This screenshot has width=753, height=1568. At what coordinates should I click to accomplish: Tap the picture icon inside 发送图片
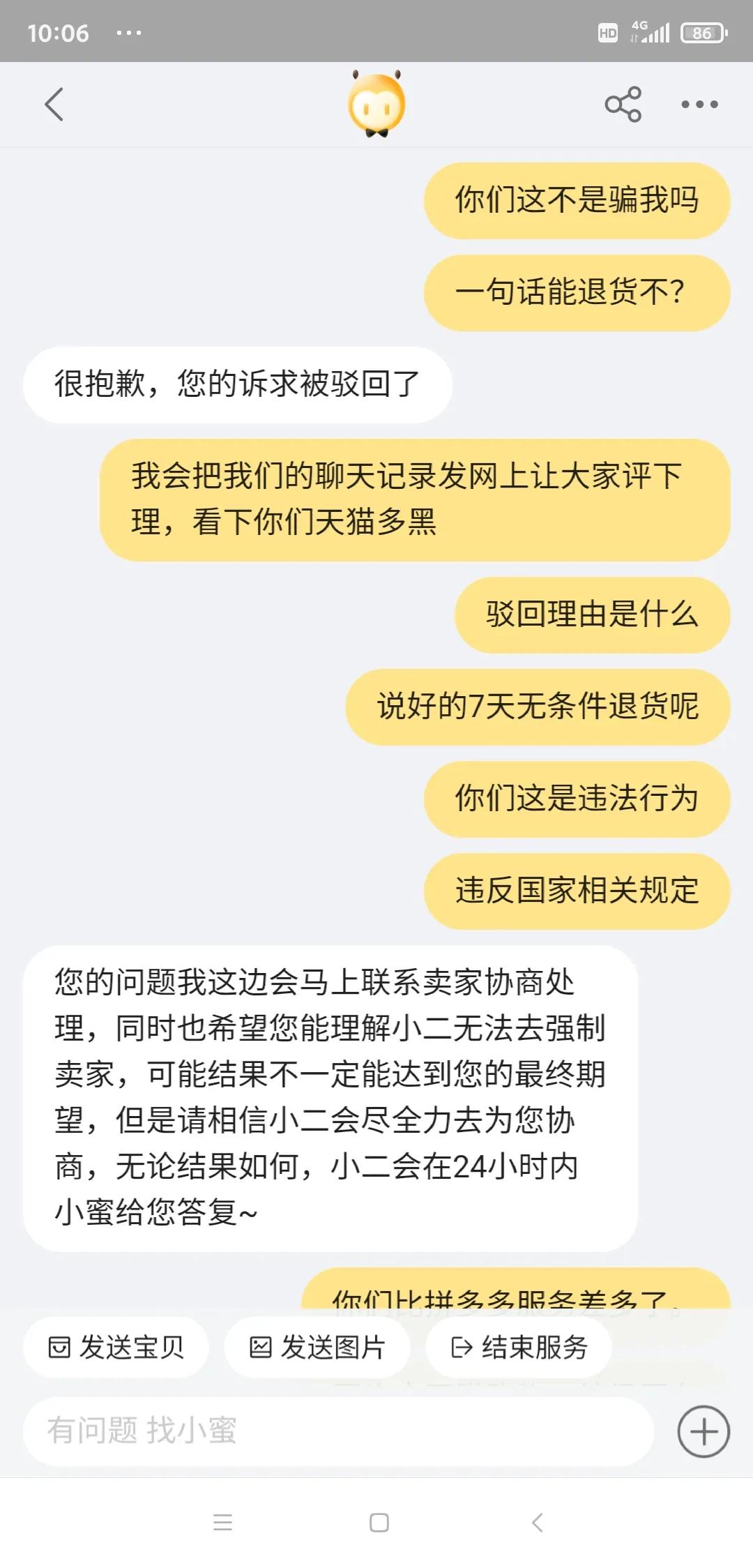[x=259, y=1347]
